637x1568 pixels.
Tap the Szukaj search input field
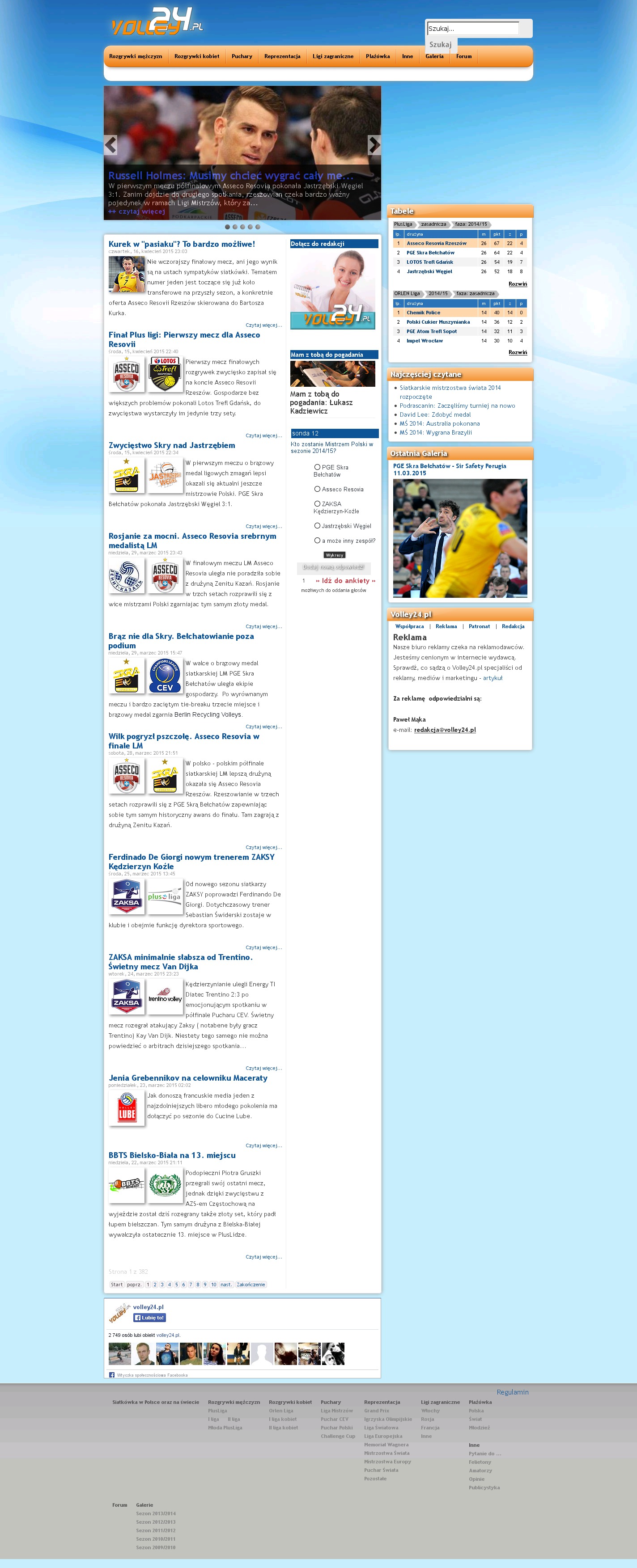pos(472,29)
